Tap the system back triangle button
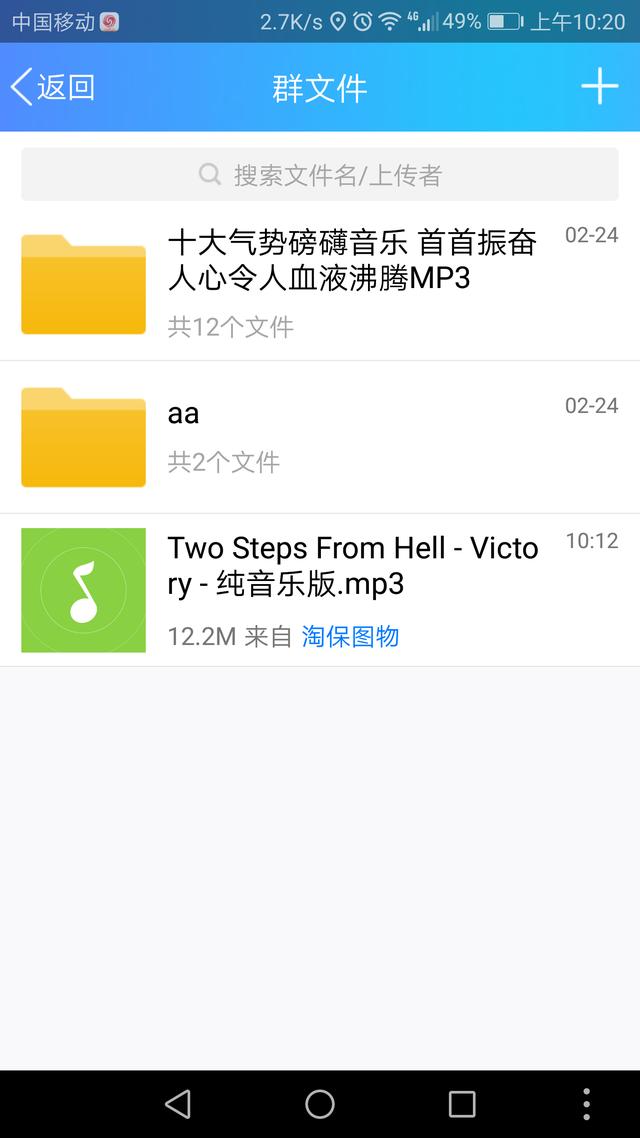The image size is (640, 1138). click(x=178, y=1104)
